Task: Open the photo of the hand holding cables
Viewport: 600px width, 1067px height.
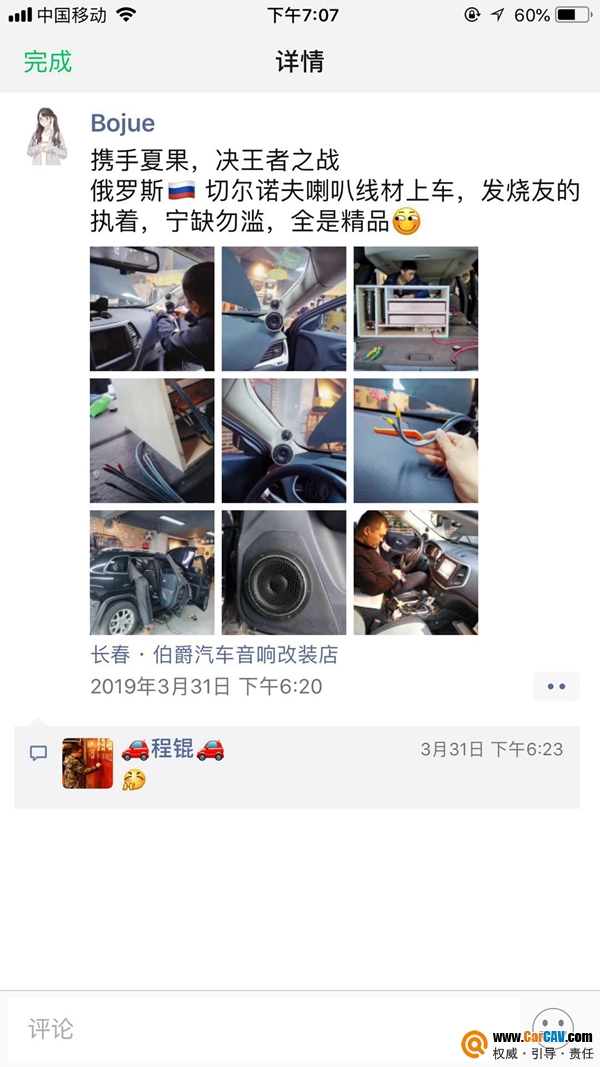Action: (x=415, y=440)
